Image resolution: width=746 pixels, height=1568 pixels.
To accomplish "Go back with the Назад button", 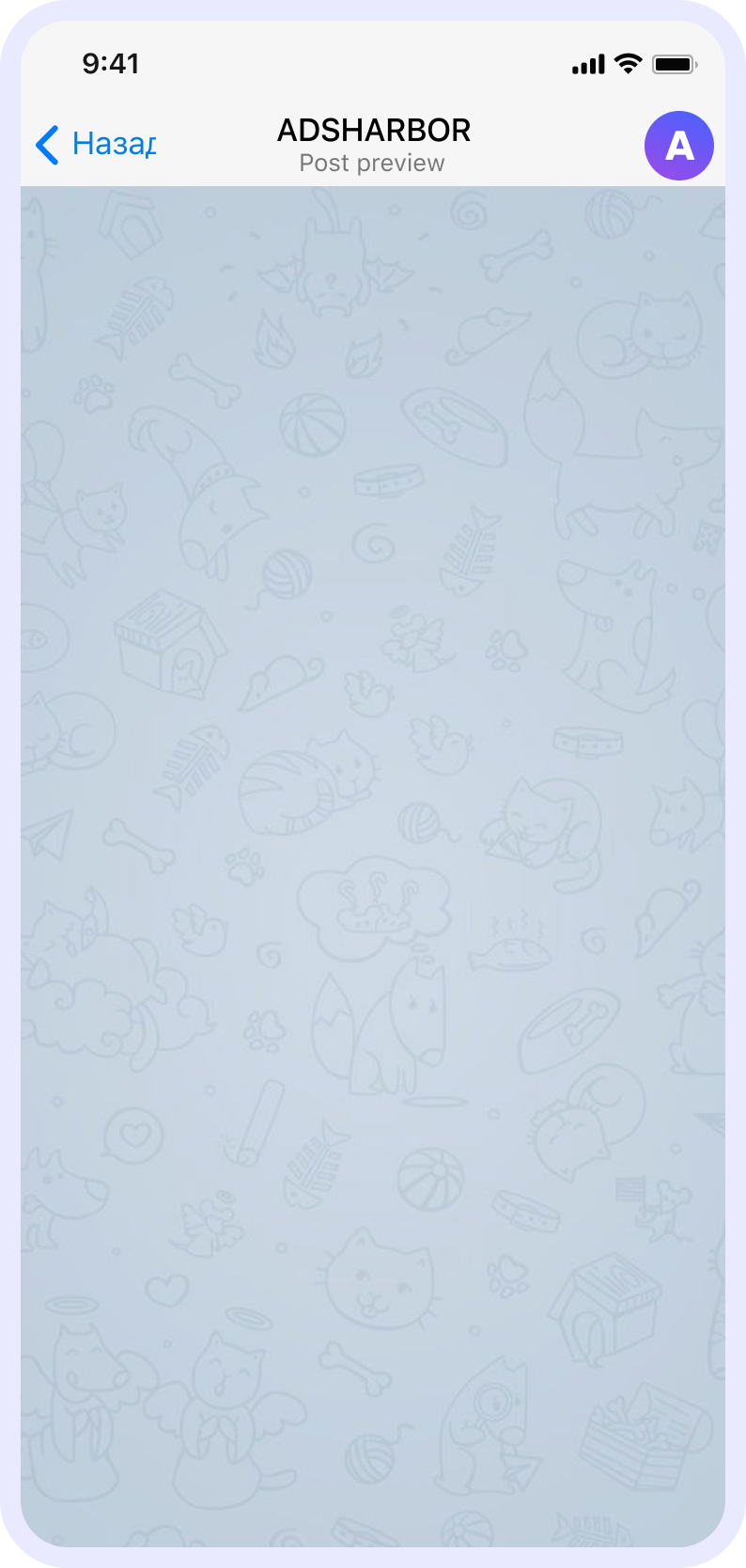I will (x=96, y=145).
